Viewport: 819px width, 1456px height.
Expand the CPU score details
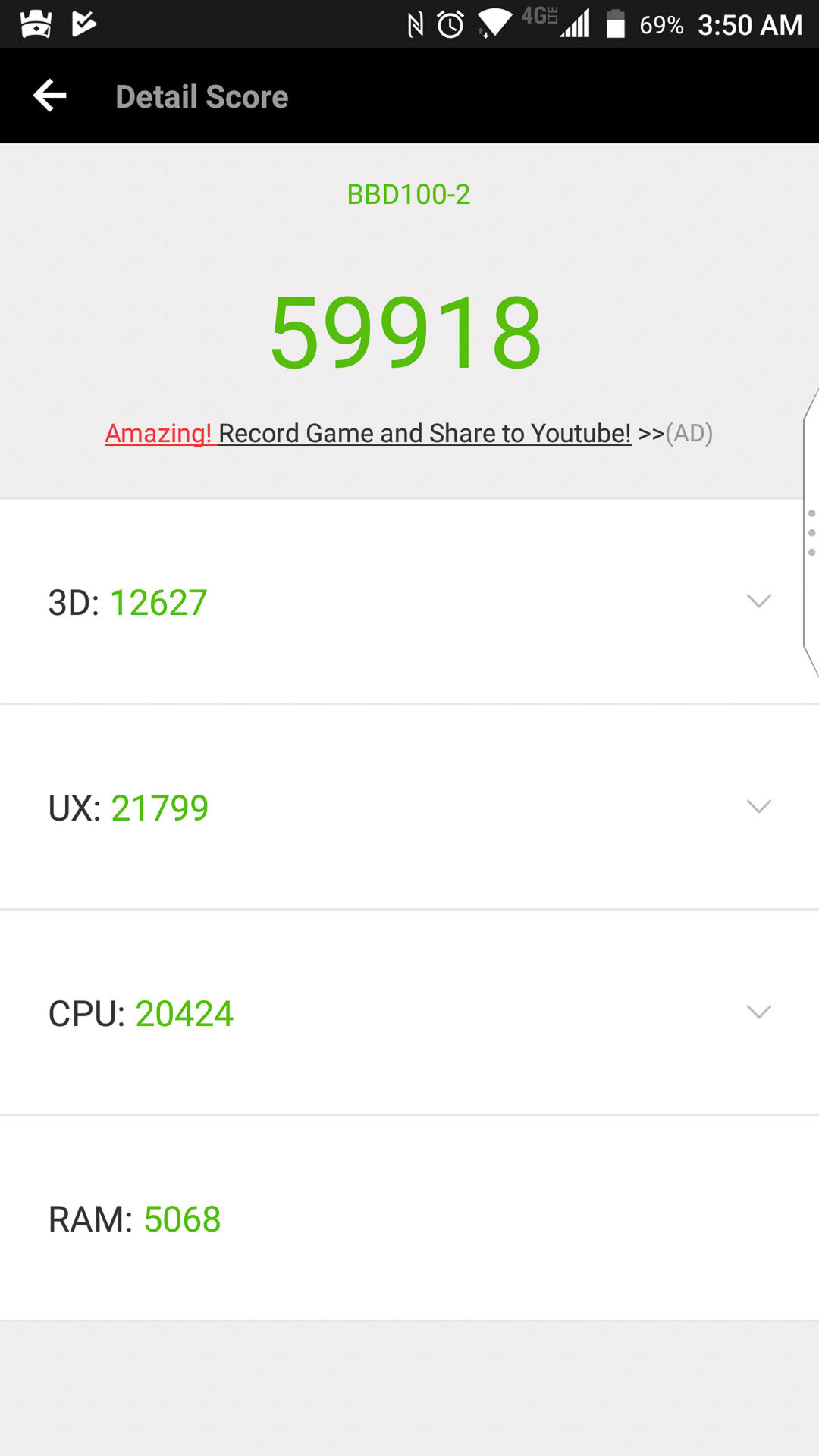[758, 1012]
